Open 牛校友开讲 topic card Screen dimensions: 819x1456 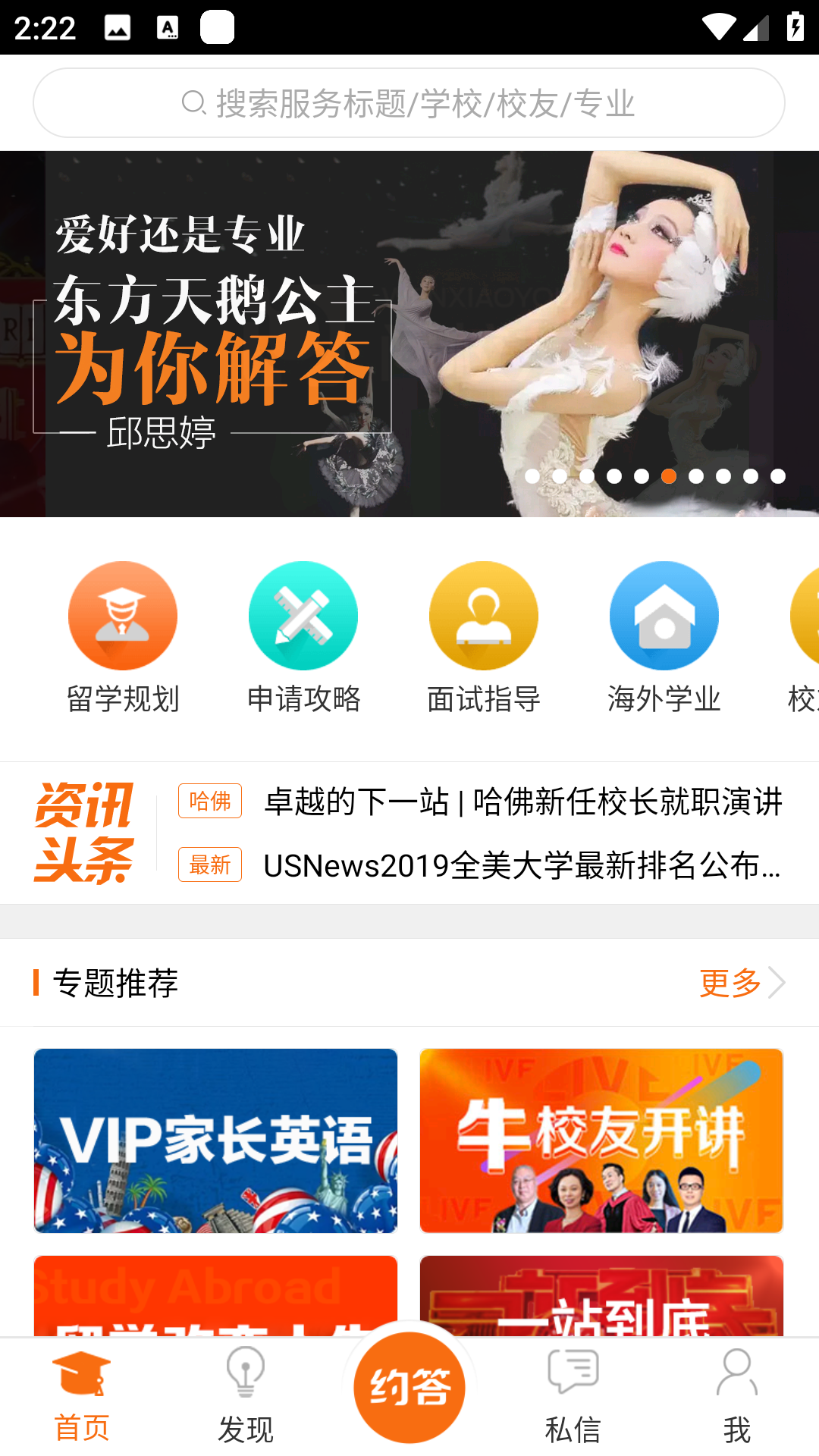pos(601,1141)
